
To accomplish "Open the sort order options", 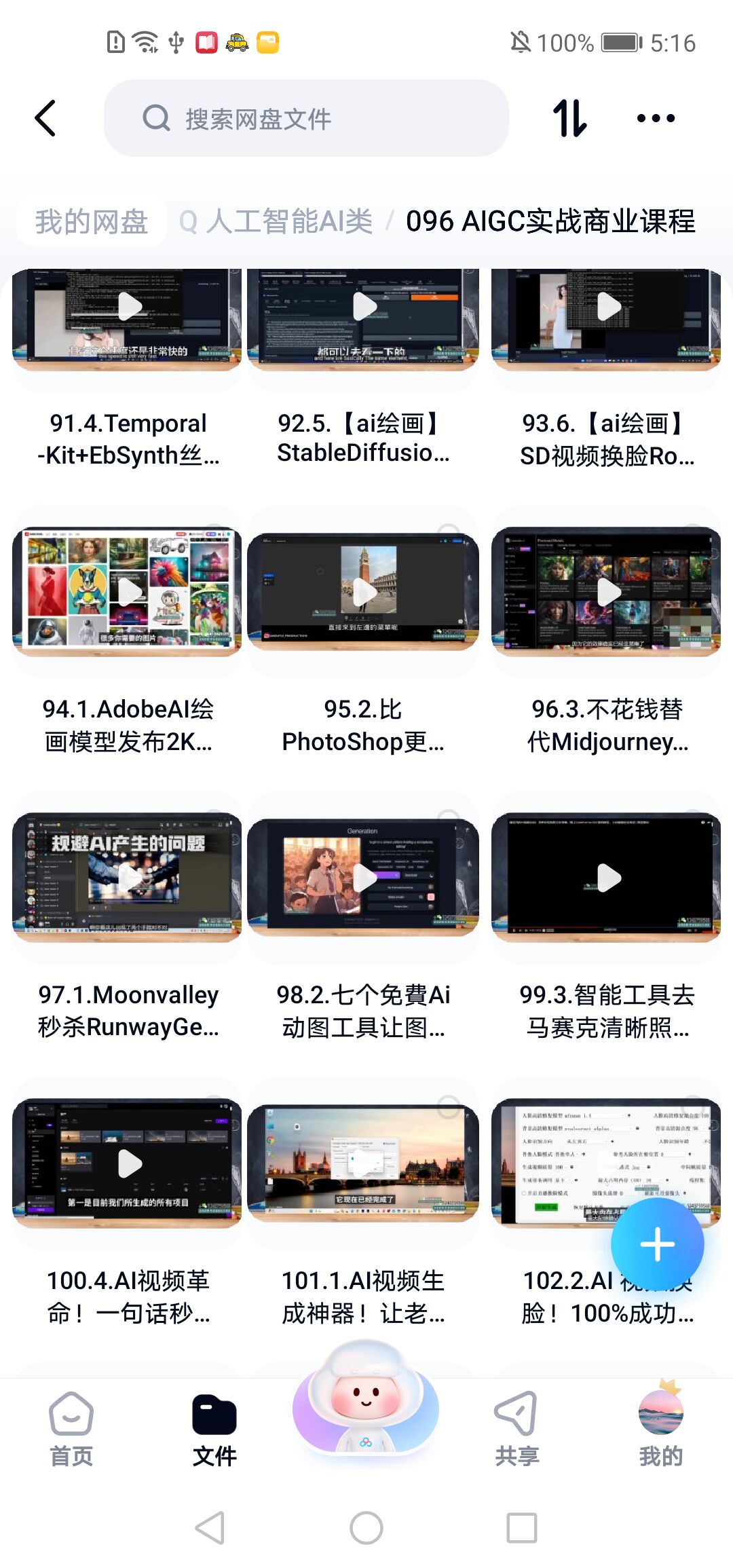I will (569, 119).
